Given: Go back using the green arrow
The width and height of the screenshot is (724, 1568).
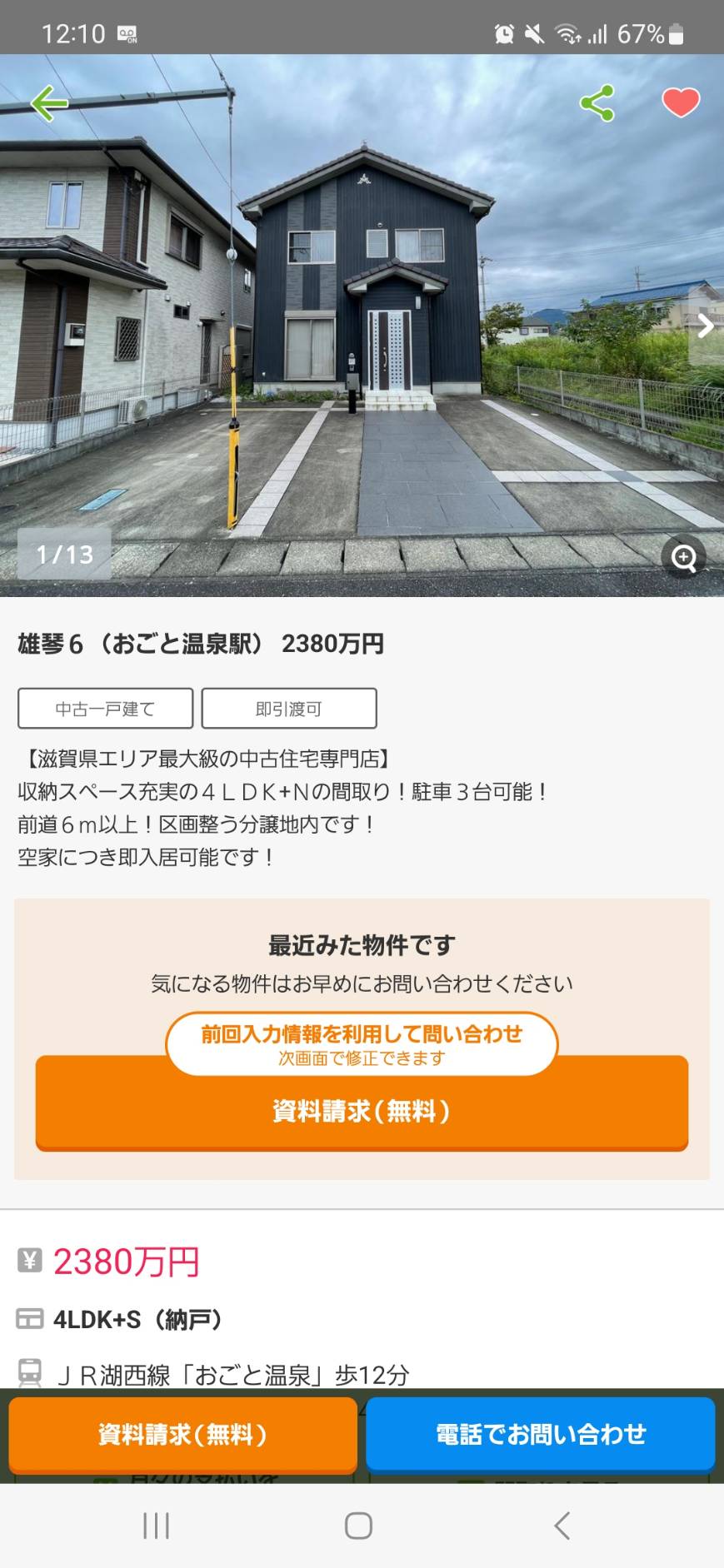Looking at the screenshot, I should pyautogui.click(x=49, y=103).
